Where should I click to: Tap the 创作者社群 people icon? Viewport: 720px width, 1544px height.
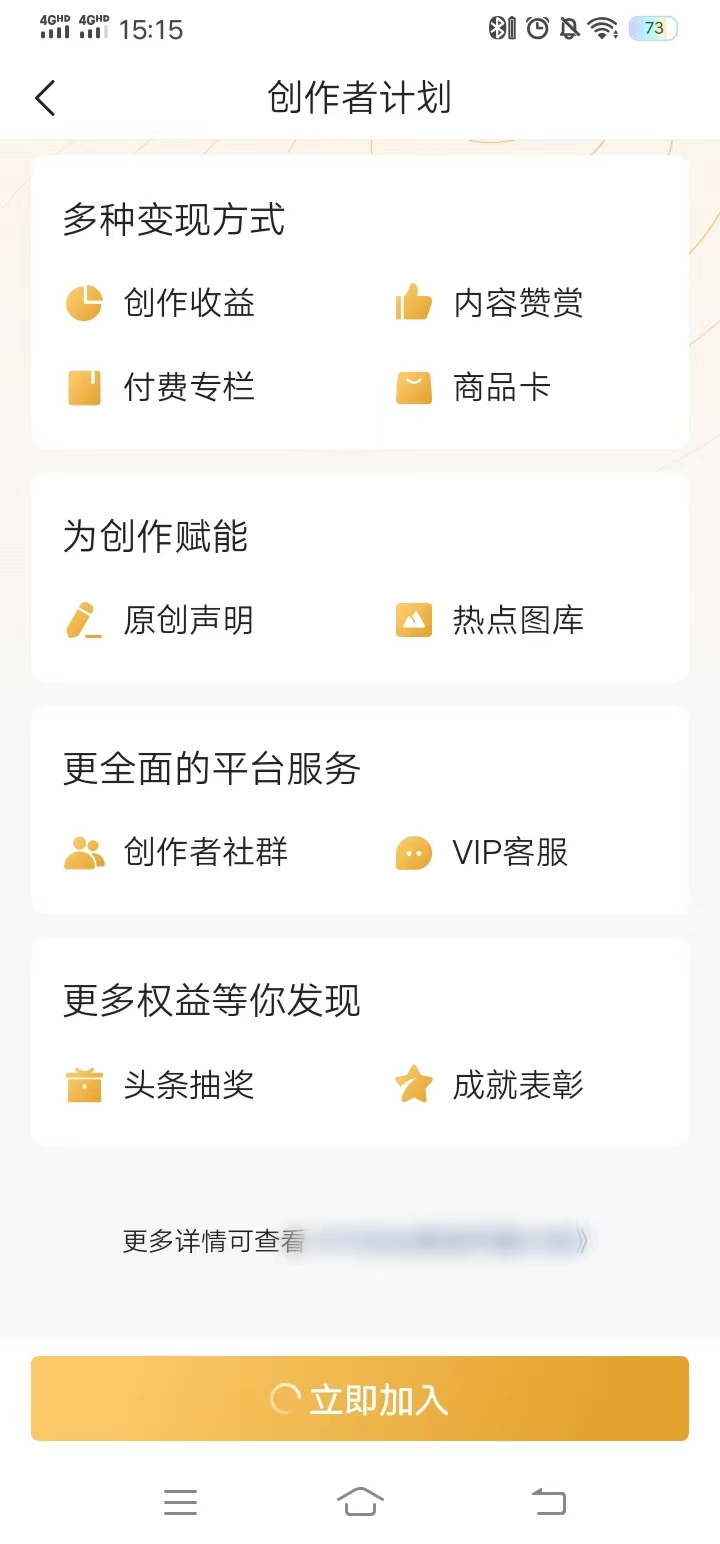click(x=85, y=853)
